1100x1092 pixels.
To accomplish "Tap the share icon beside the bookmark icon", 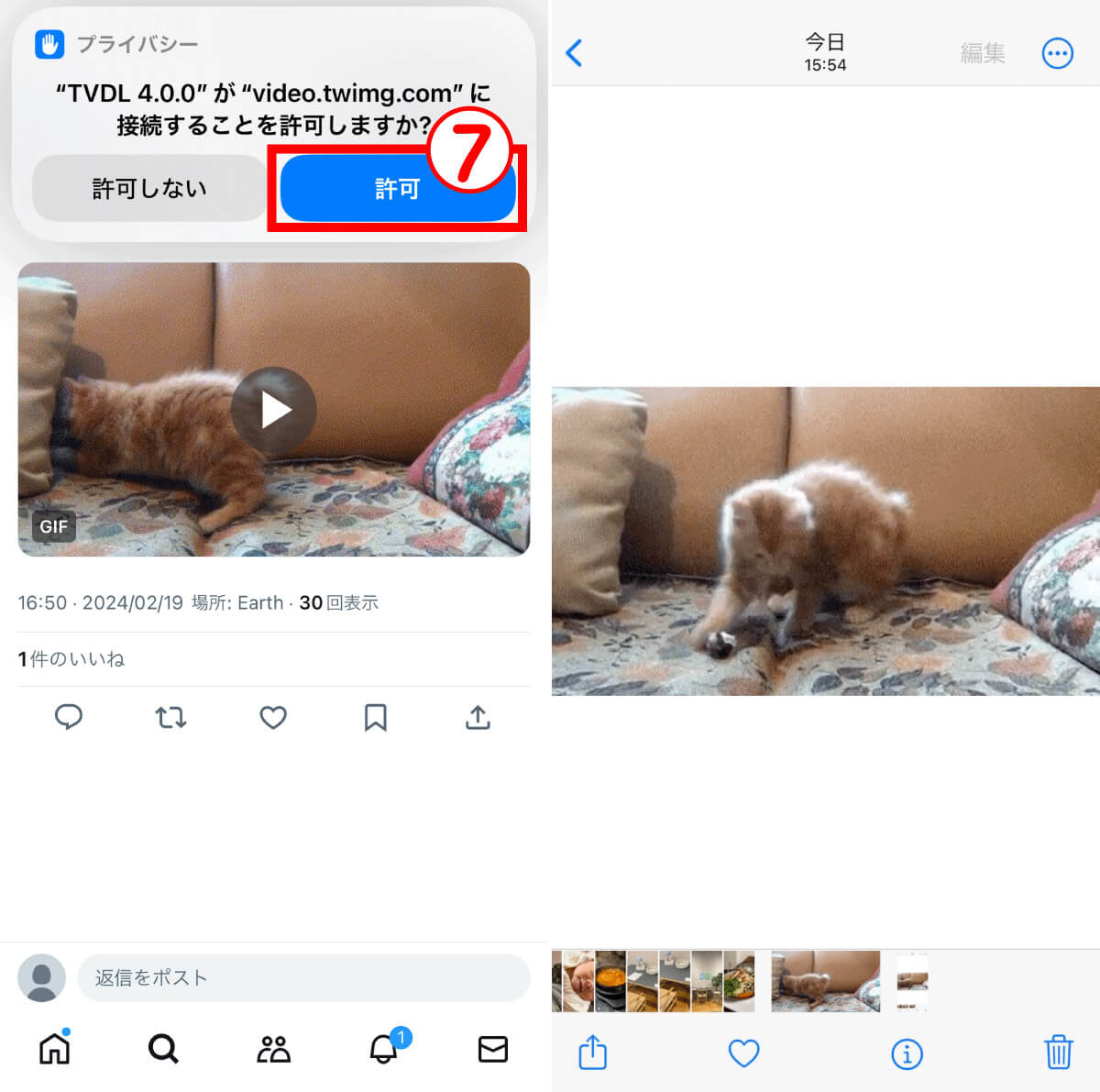I will pos(478,717).
